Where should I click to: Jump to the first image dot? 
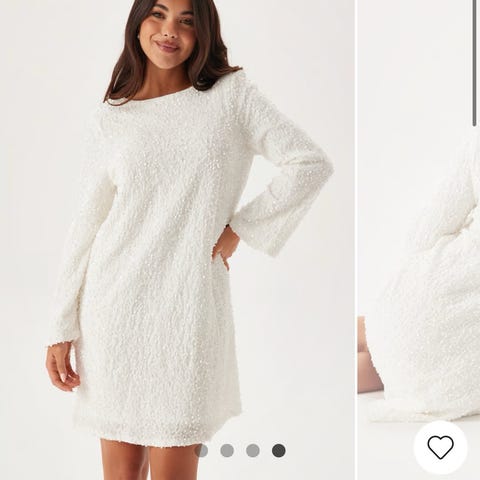point(201,451)
